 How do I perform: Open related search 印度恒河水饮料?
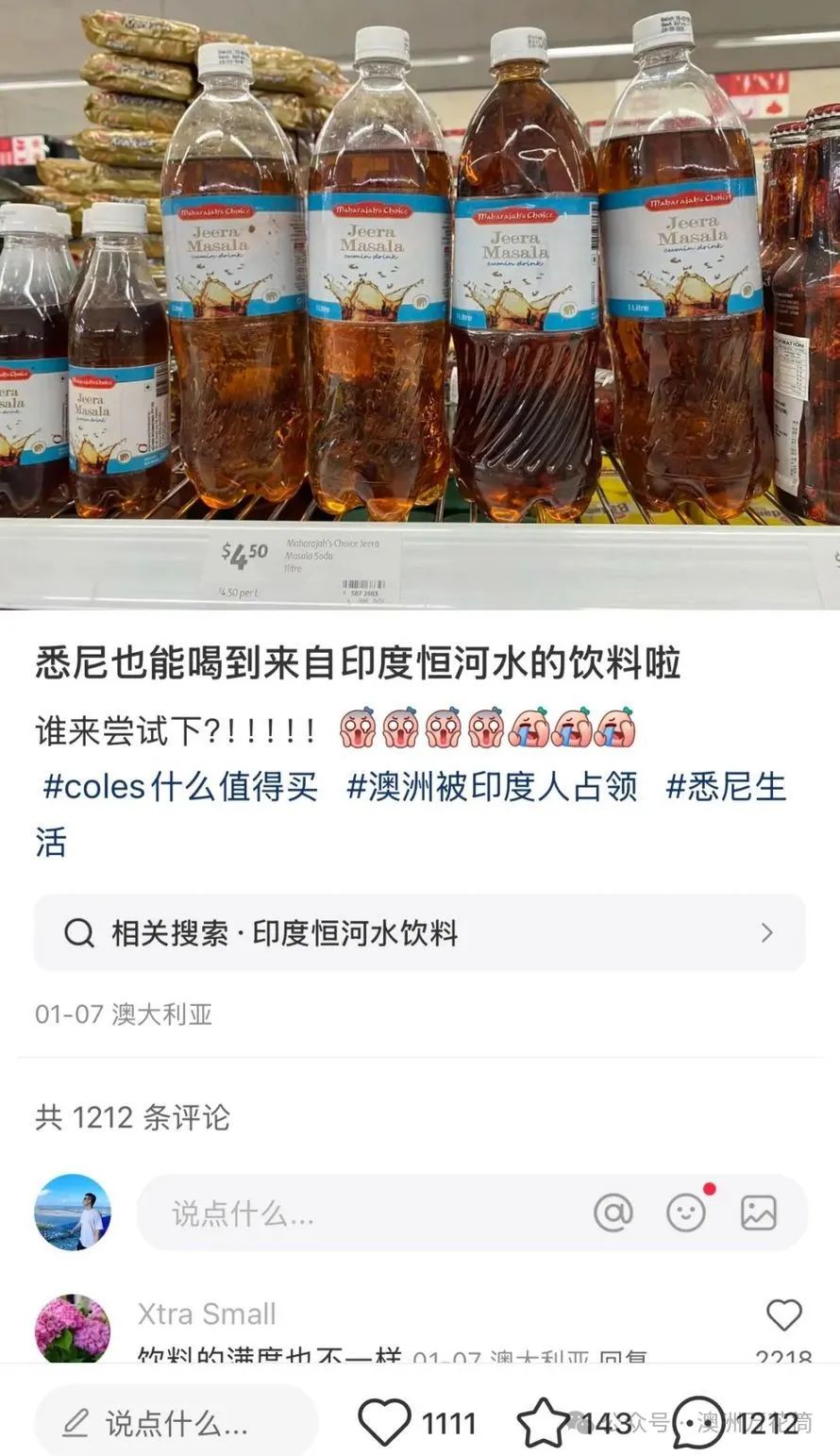point(420,934)
